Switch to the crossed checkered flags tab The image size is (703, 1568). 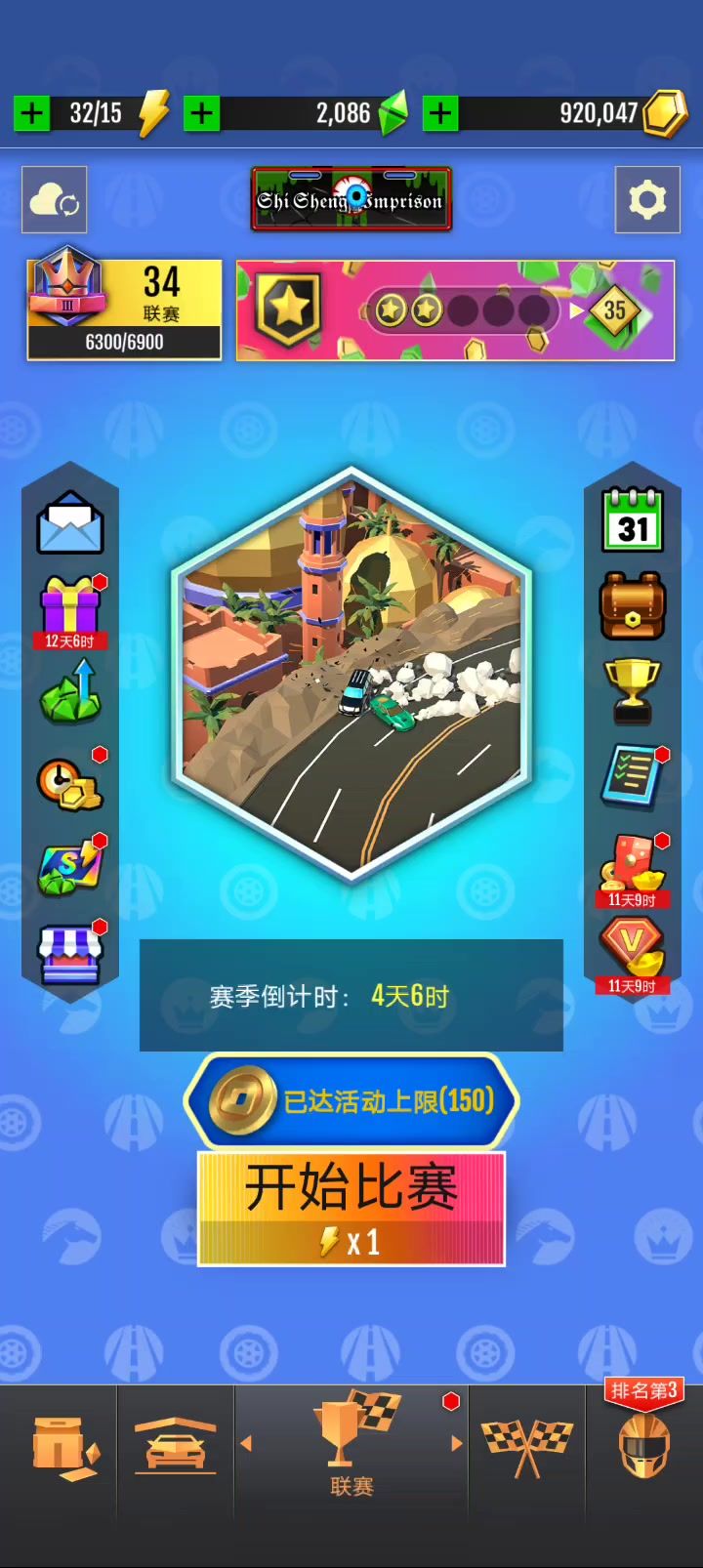tap(527, 1447)
